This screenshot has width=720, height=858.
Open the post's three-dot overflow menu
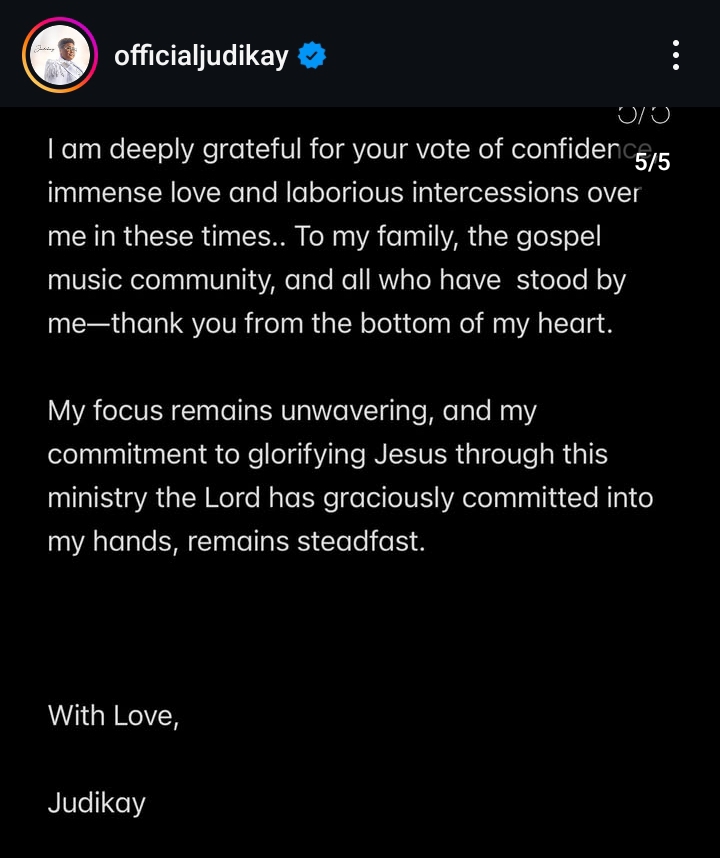coord(676,55)
